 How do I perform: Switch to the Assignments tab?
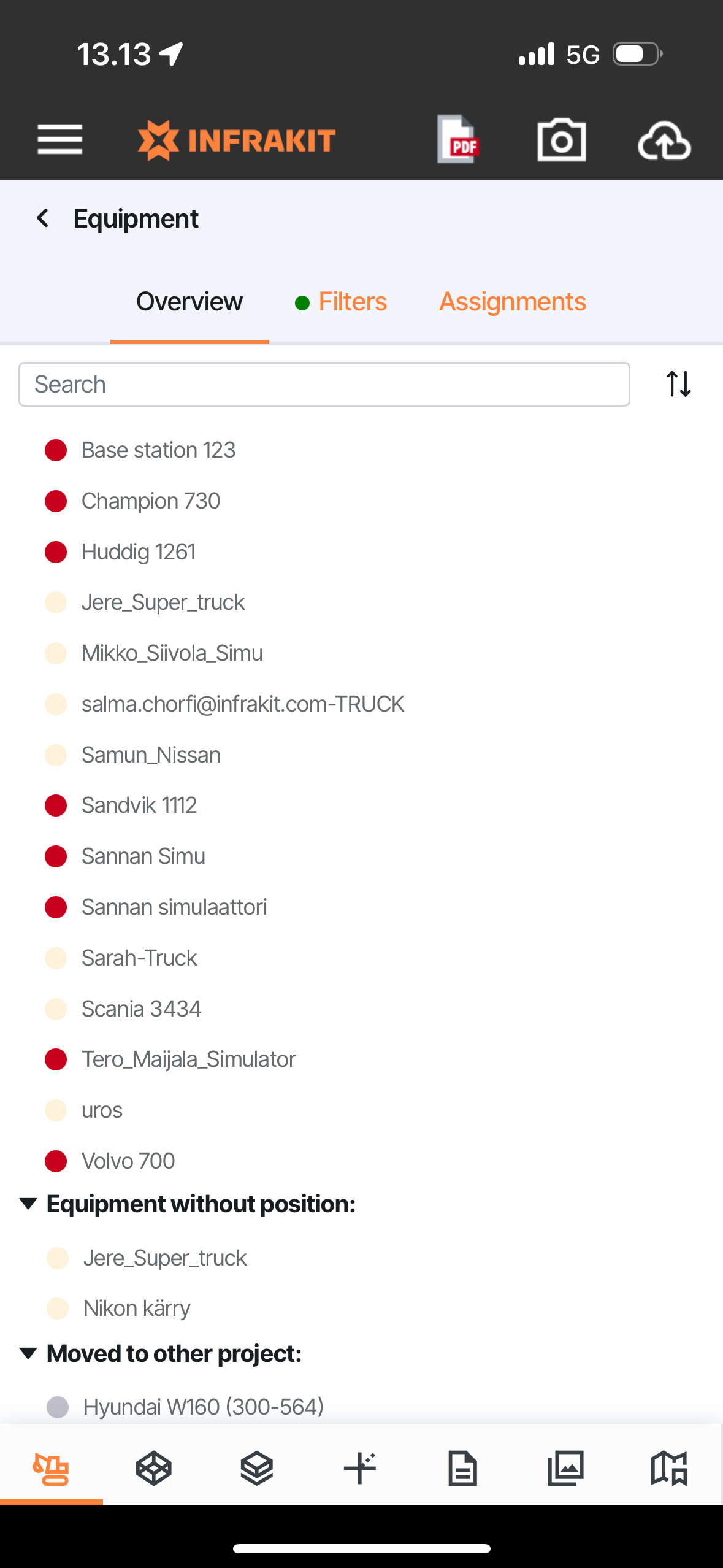click(x=513, y=302)
